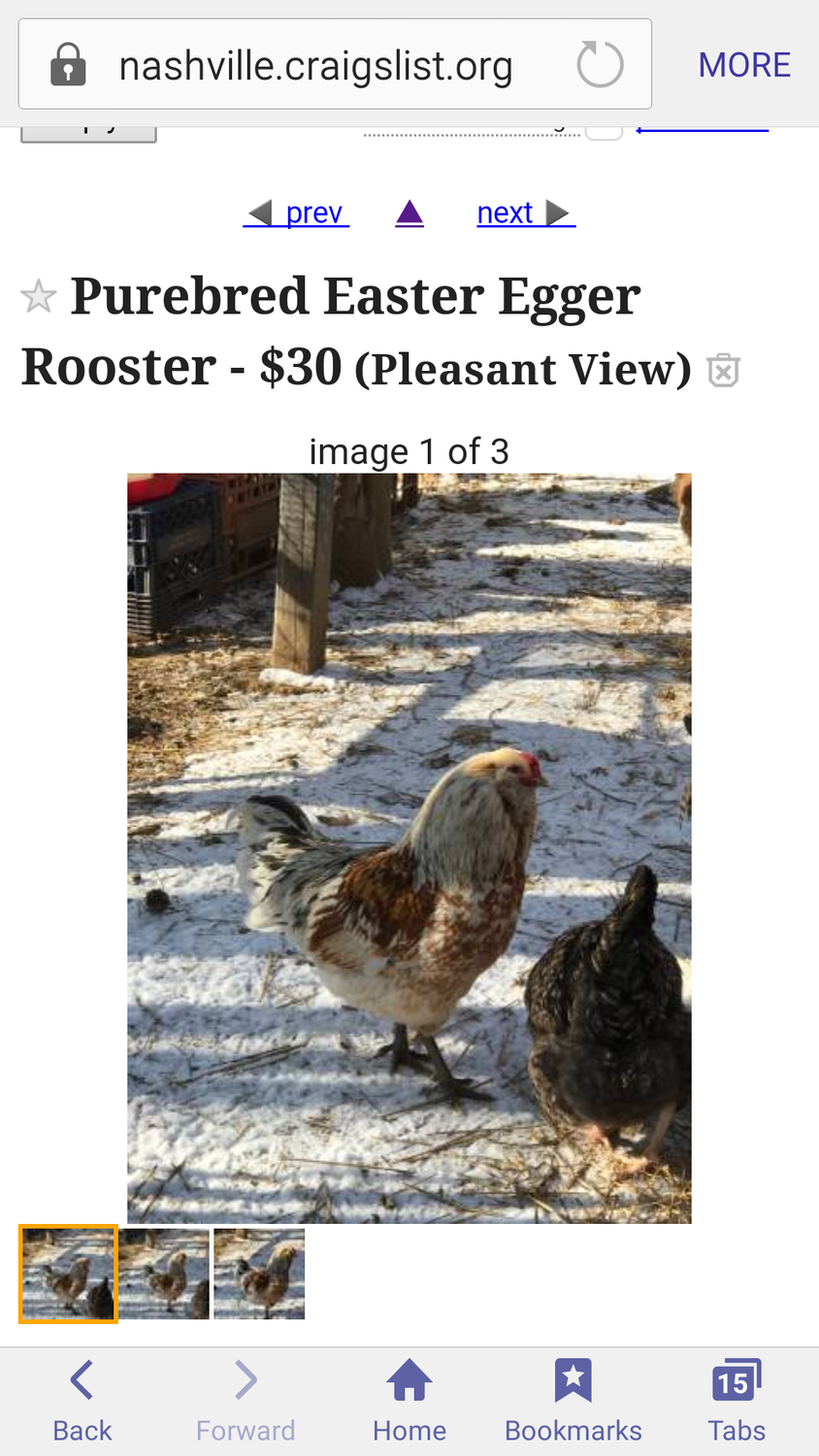Viewport: 819px width, 1456px height.
Task: Return to listings via up triangle
Action: (x=409, y=213)
